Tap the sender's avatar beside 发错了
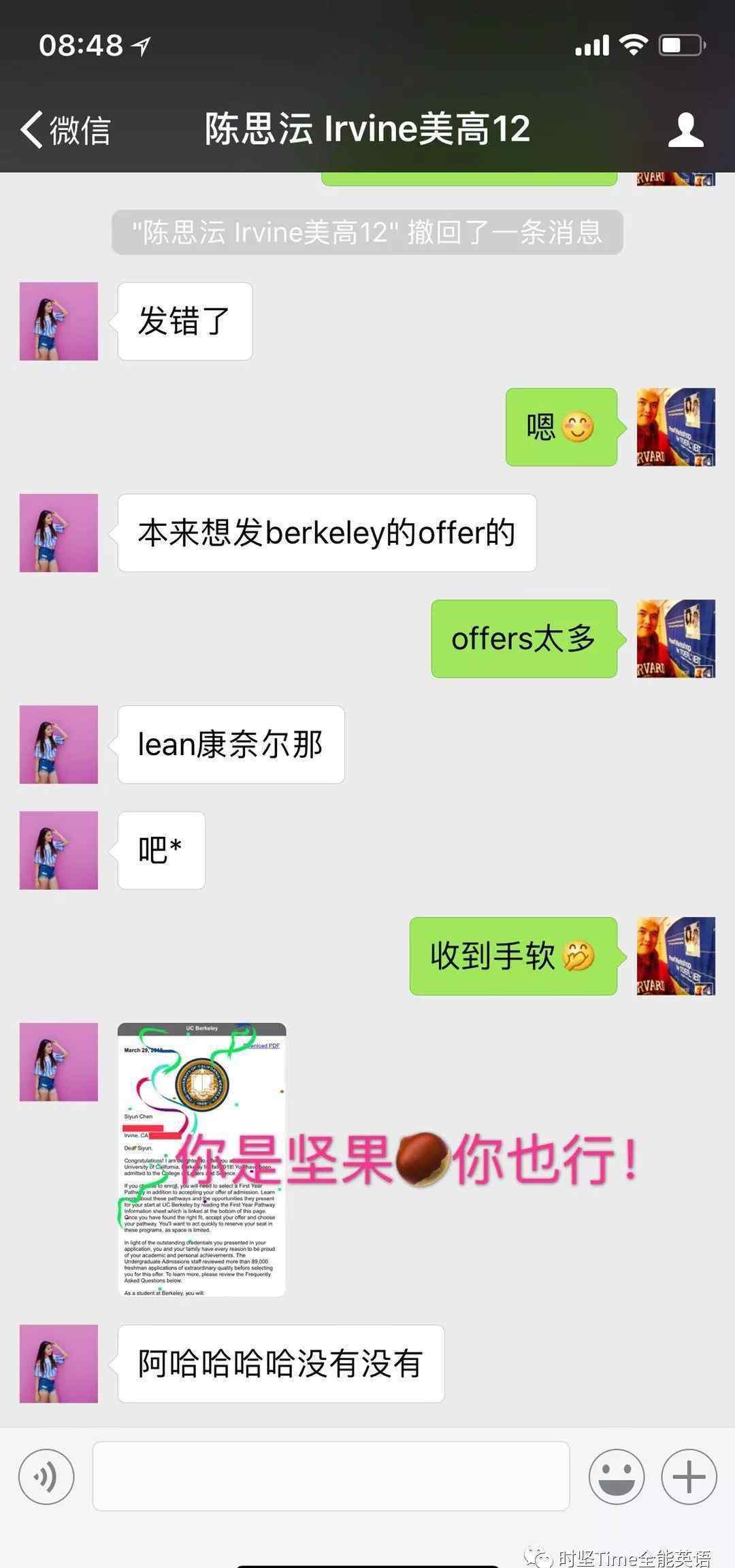Image resolution: width=735 pixels, height=1568 pixels. tap(59, 321)
